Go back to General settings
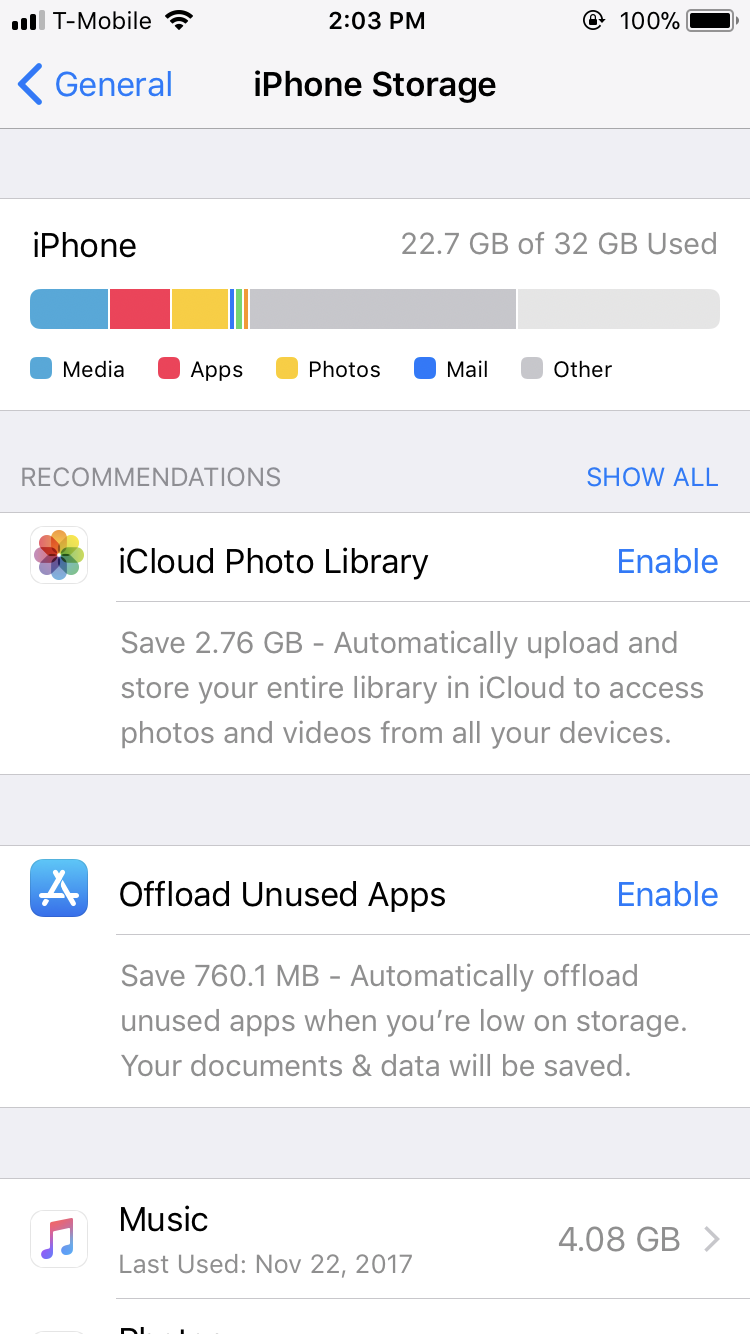 click(95, 85)
